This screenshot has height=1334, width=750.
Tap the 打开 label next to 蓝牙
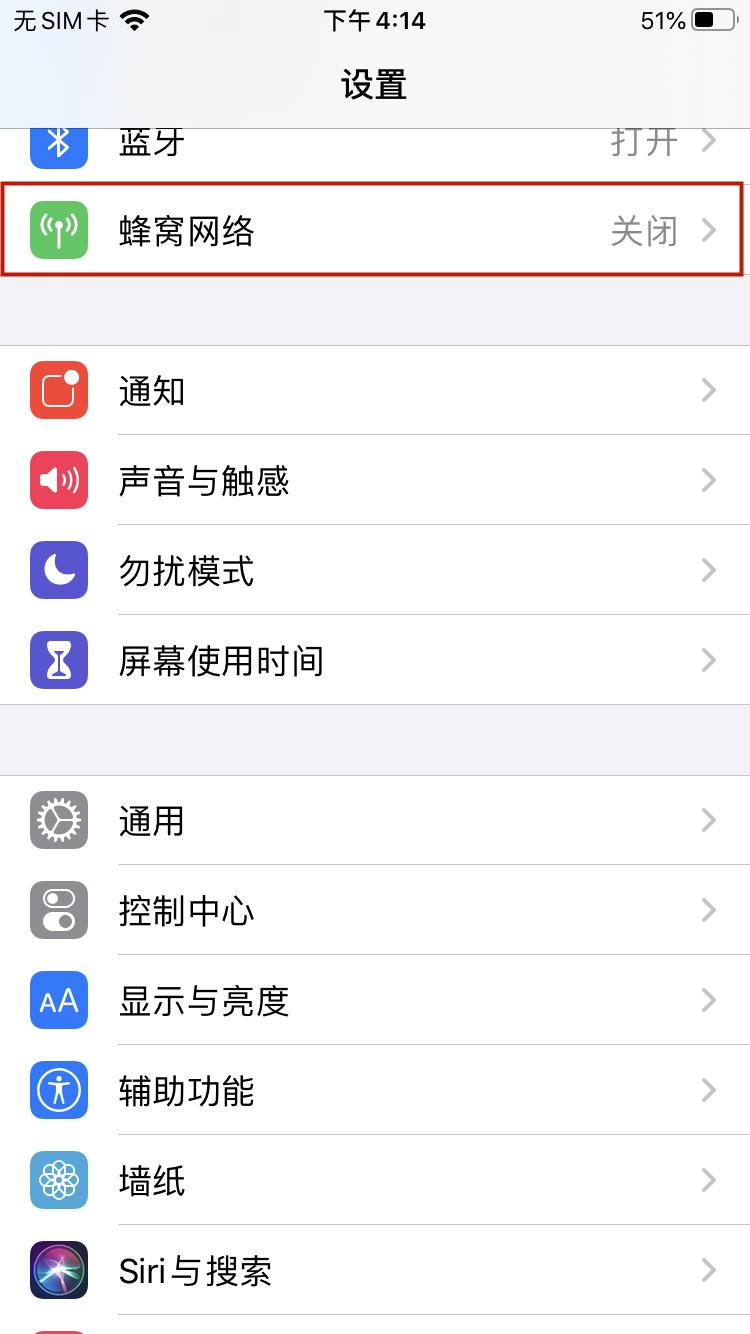(646, 142)
